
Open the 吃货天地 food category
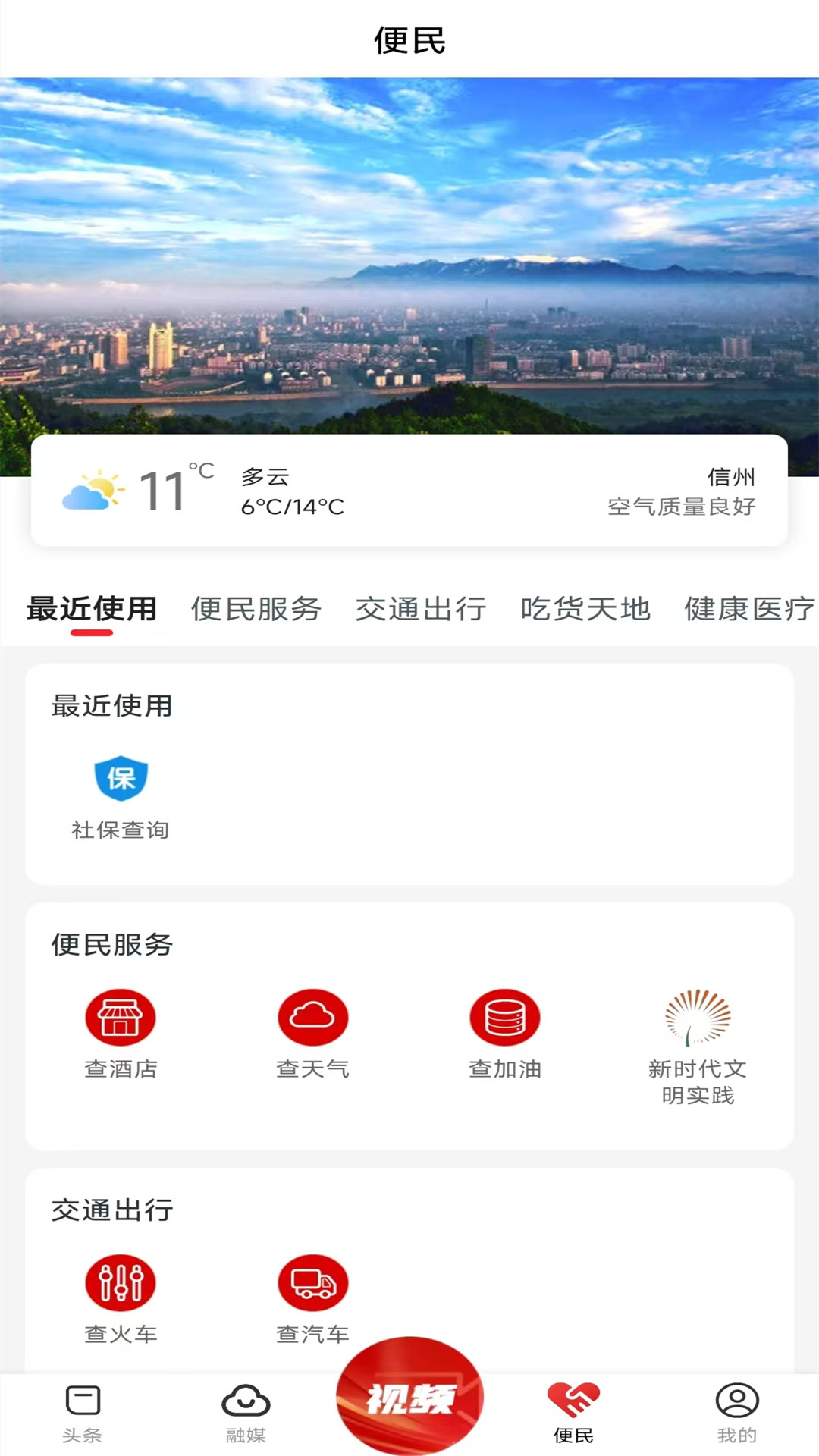click(585, 608)
